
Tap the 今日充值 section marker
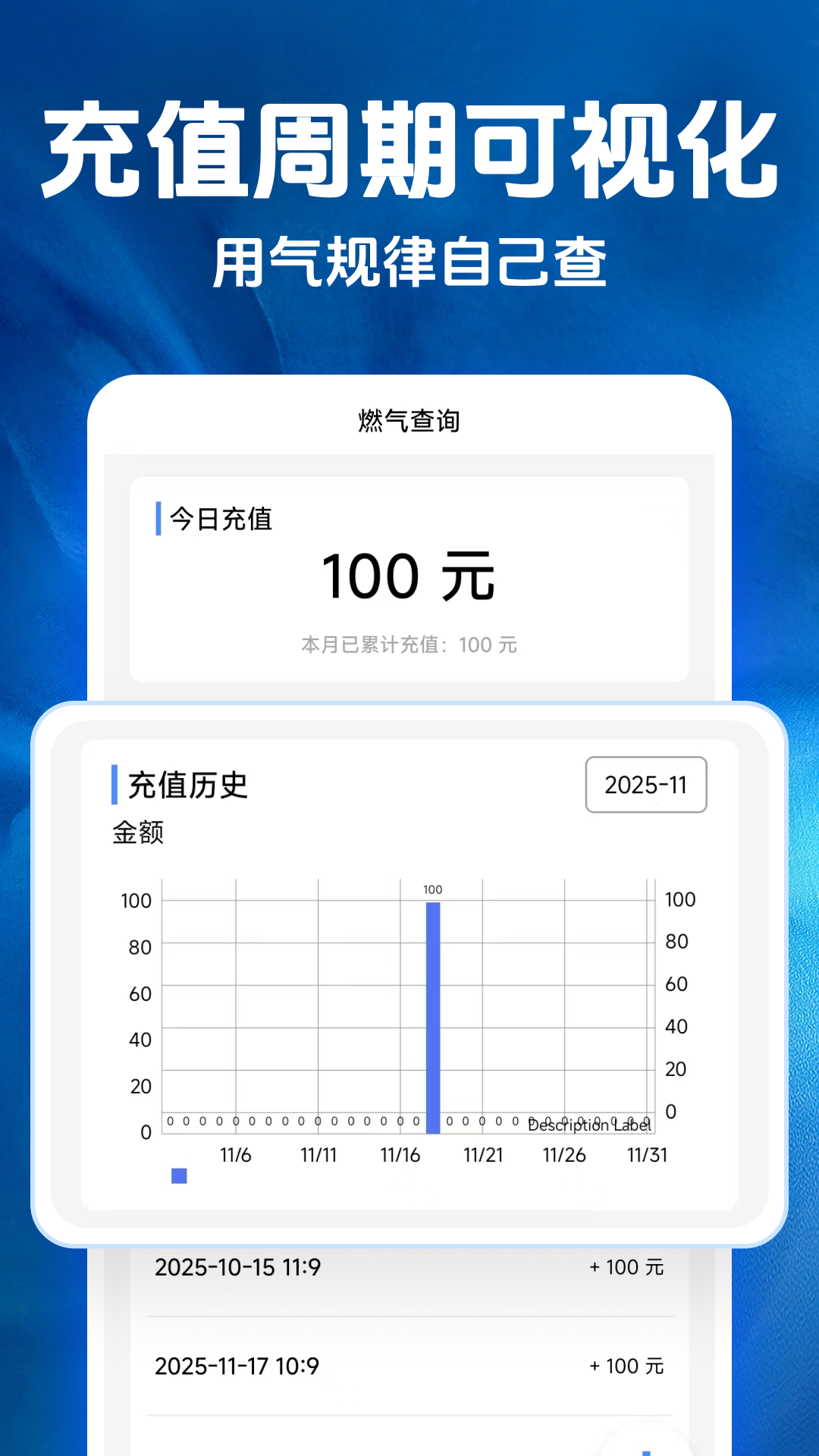coord(157,519)
